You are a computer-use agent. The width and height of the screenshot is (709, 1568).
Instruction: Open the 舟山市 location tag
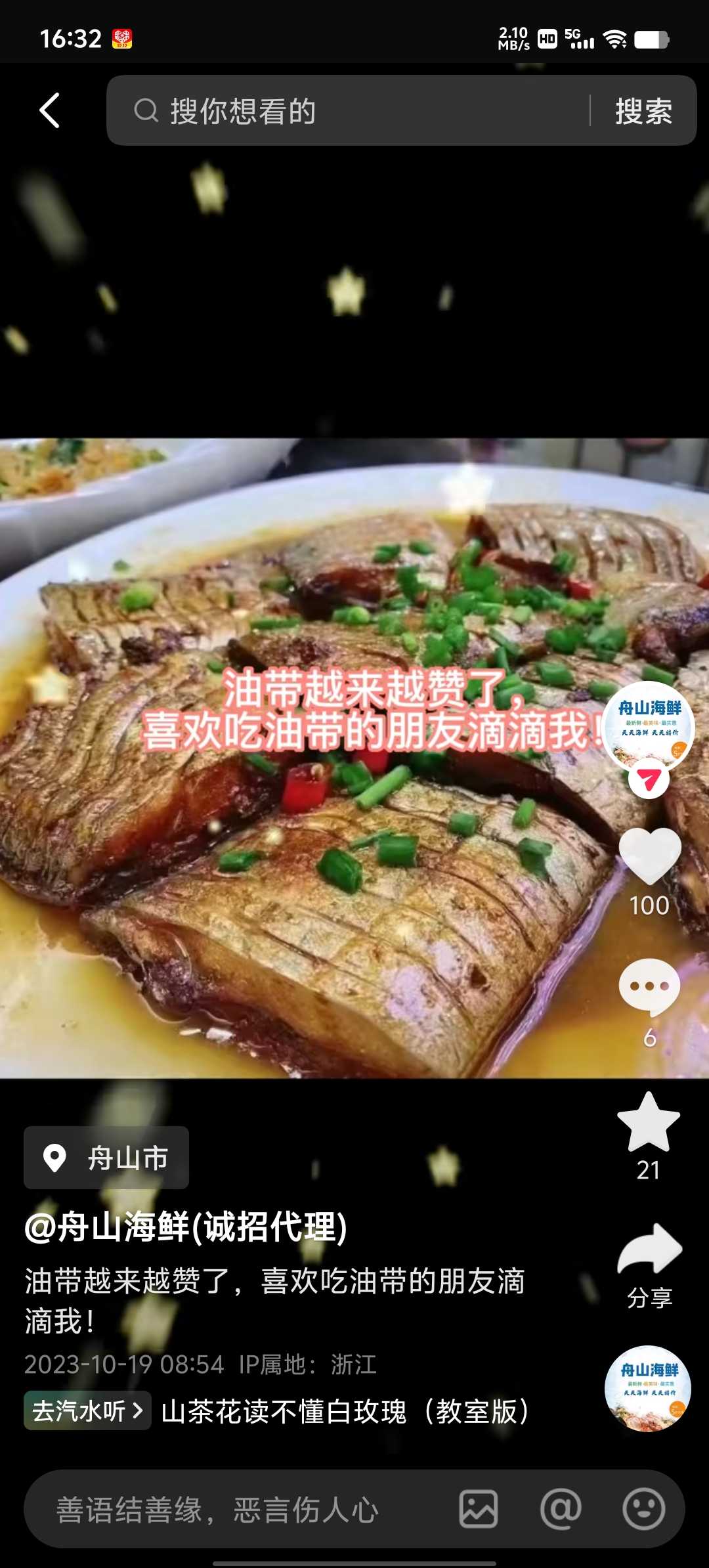107,1158
